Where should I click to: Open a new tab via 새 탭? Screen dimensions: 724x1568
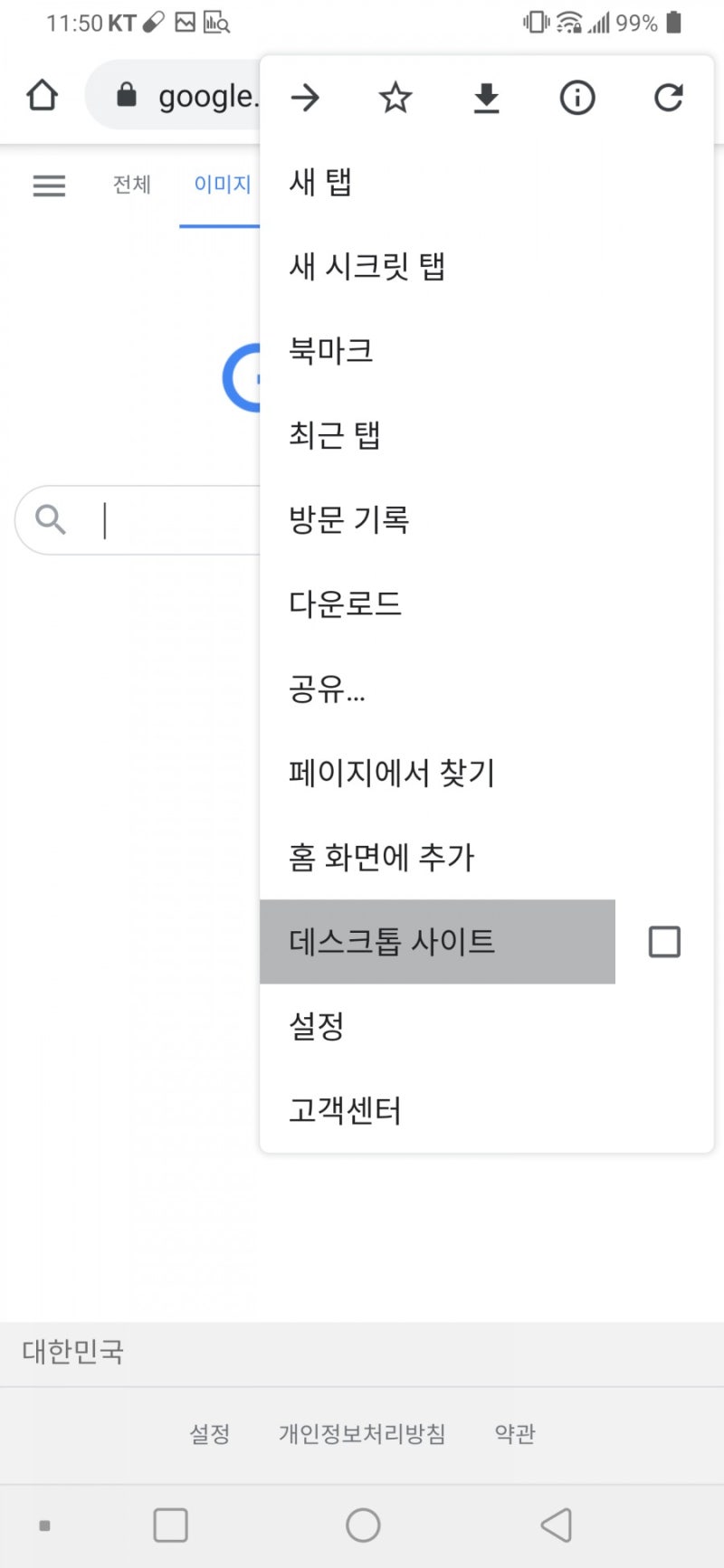[x=487, y=182]
